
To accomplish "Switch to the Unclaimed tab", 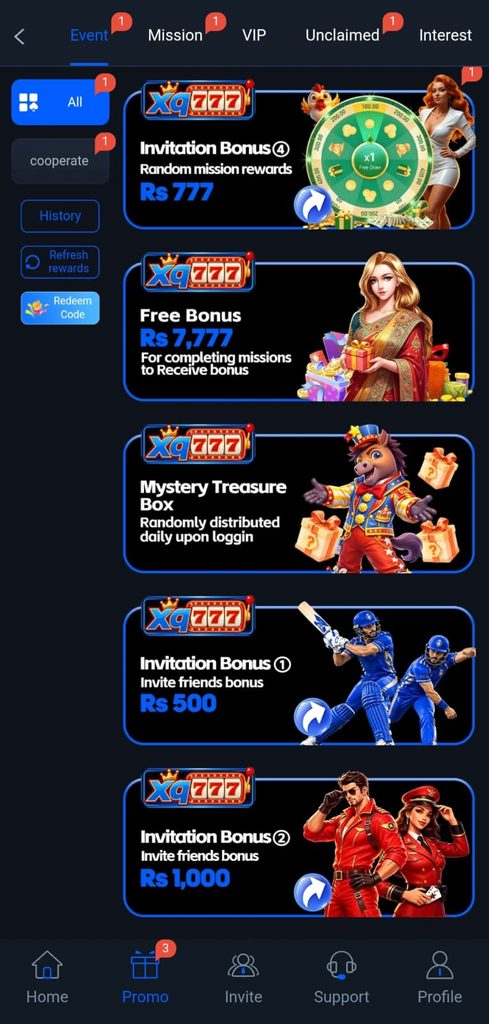I will point(342,35).
